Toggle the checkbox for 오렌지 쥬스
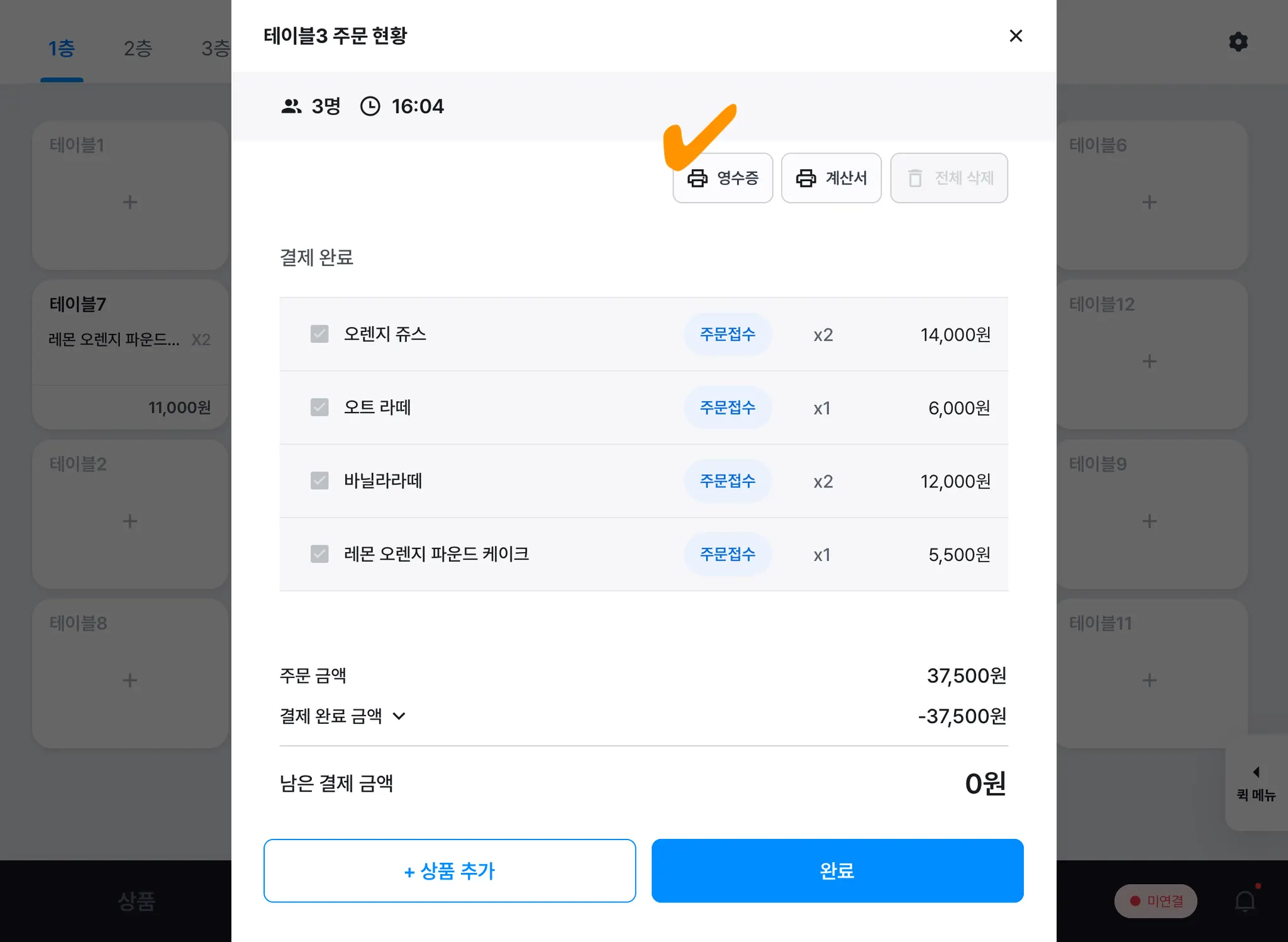 click(x=319, y=334)
